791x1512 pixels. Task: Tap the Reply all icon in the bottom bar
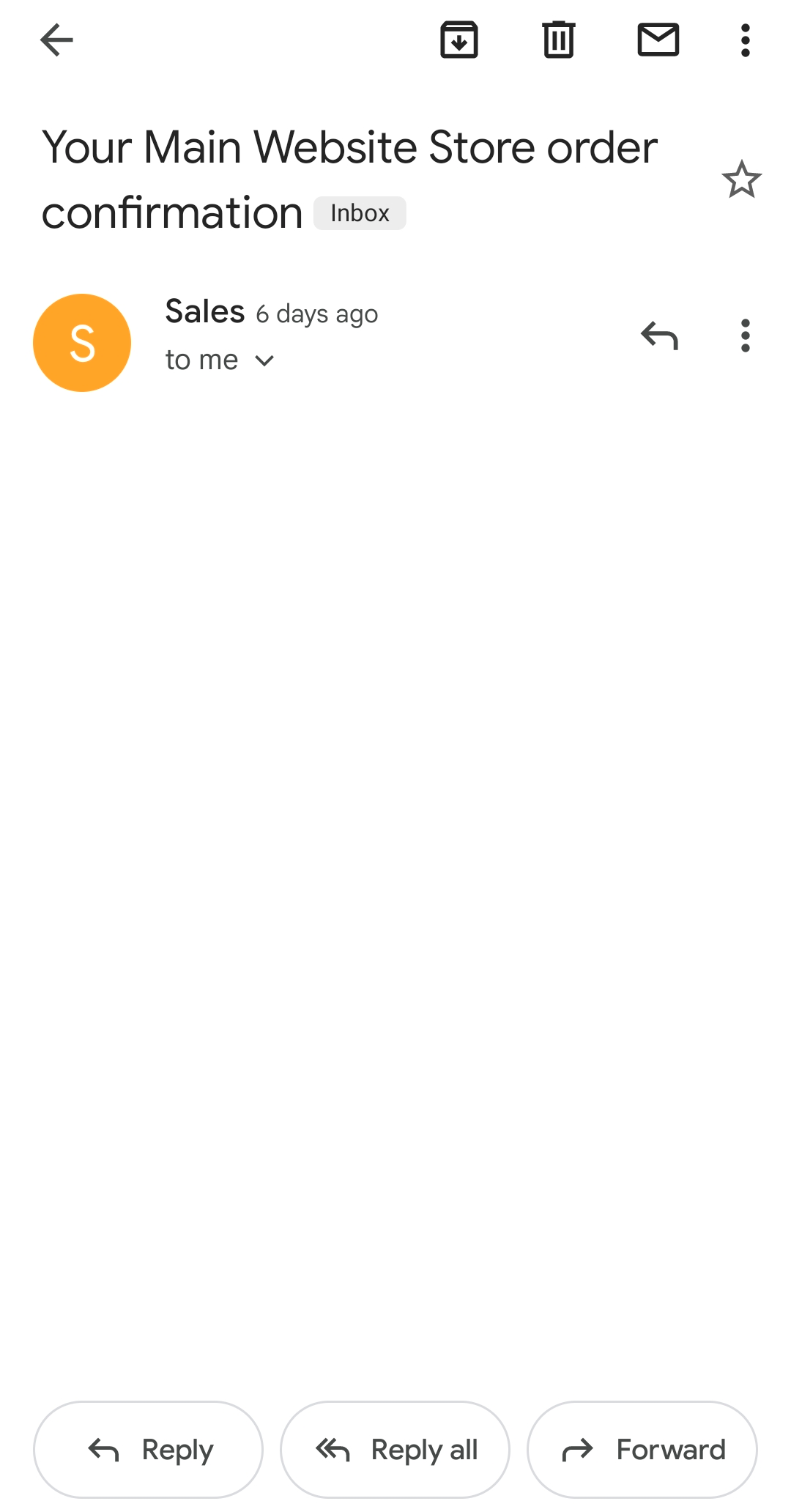[334, 1449]
